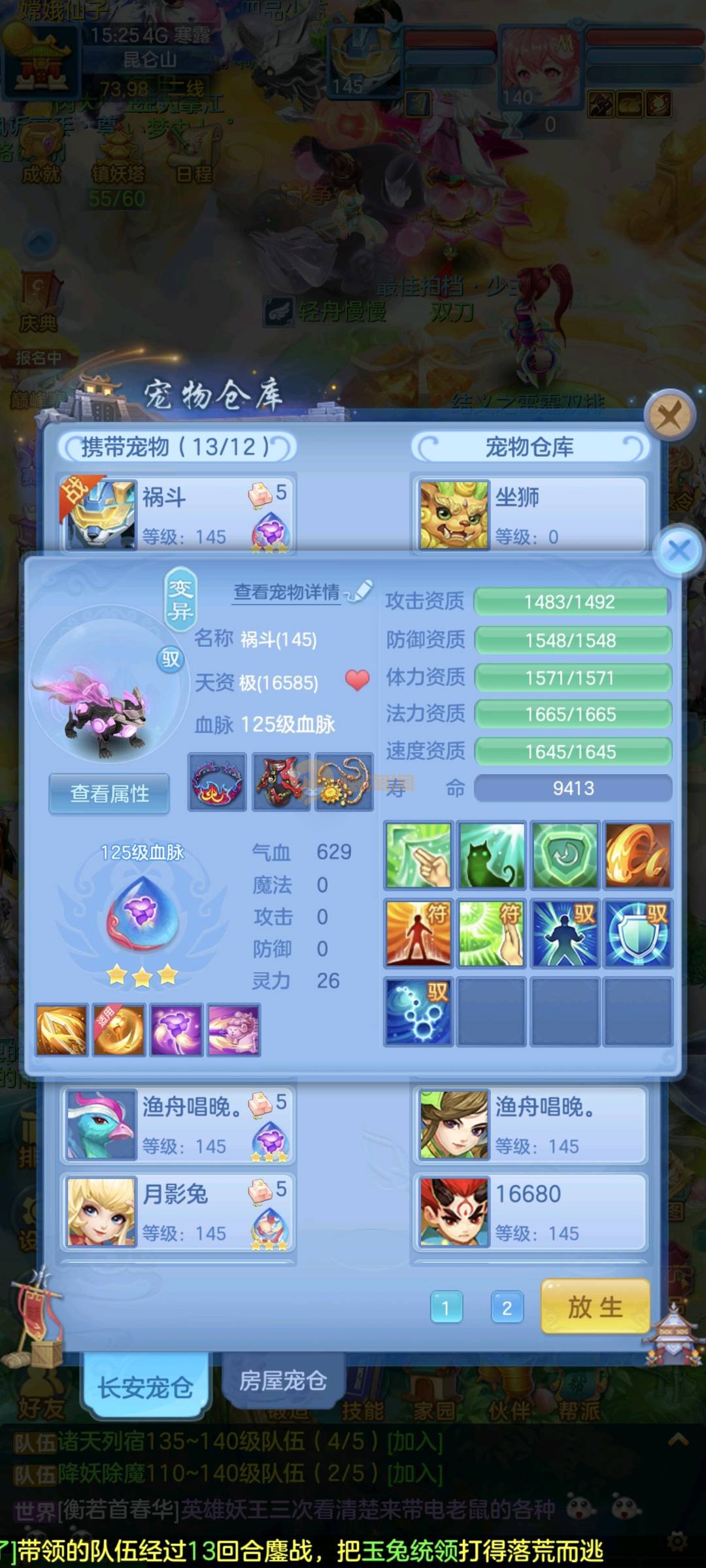Tap the 查看属性 button
This screenshot has width=706, height=1568.
click(109, 794)
